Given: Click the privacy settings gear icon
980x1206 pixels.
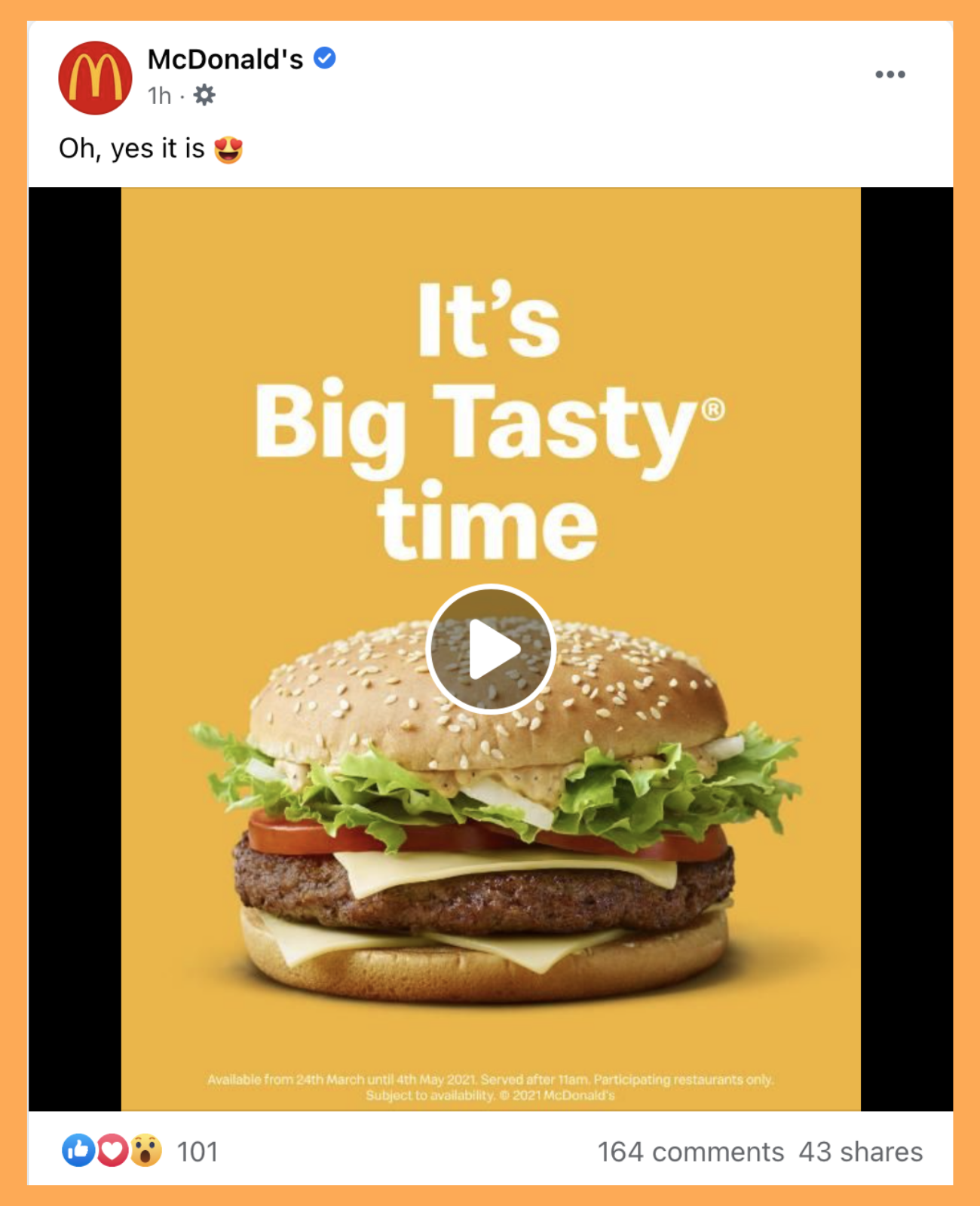Looking at the screenshot, I should tap(205, 96).
